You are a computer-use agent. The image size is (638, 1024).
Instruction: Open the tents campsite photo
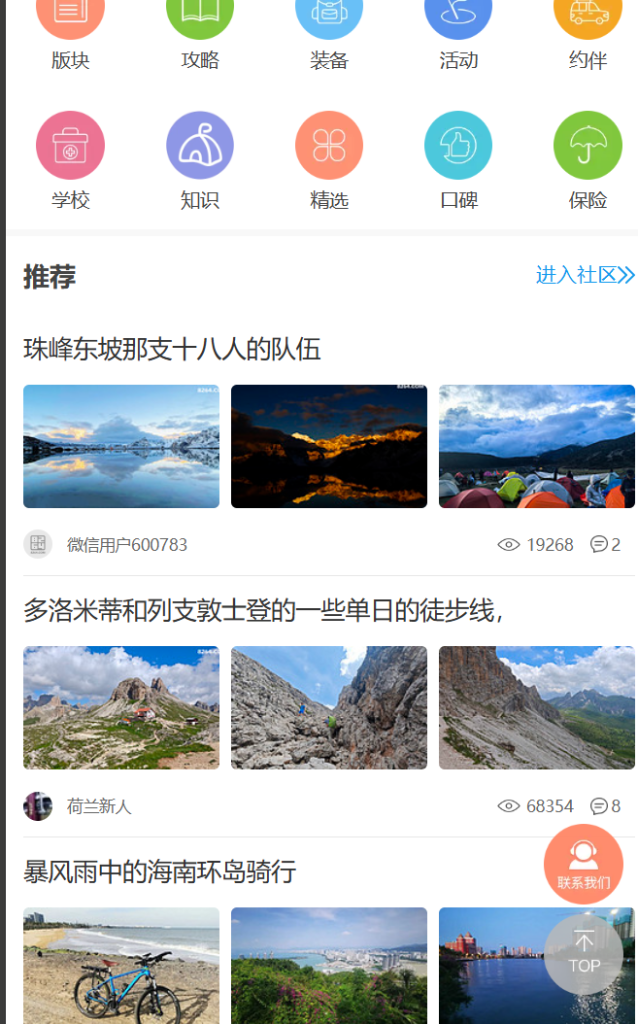536,447
